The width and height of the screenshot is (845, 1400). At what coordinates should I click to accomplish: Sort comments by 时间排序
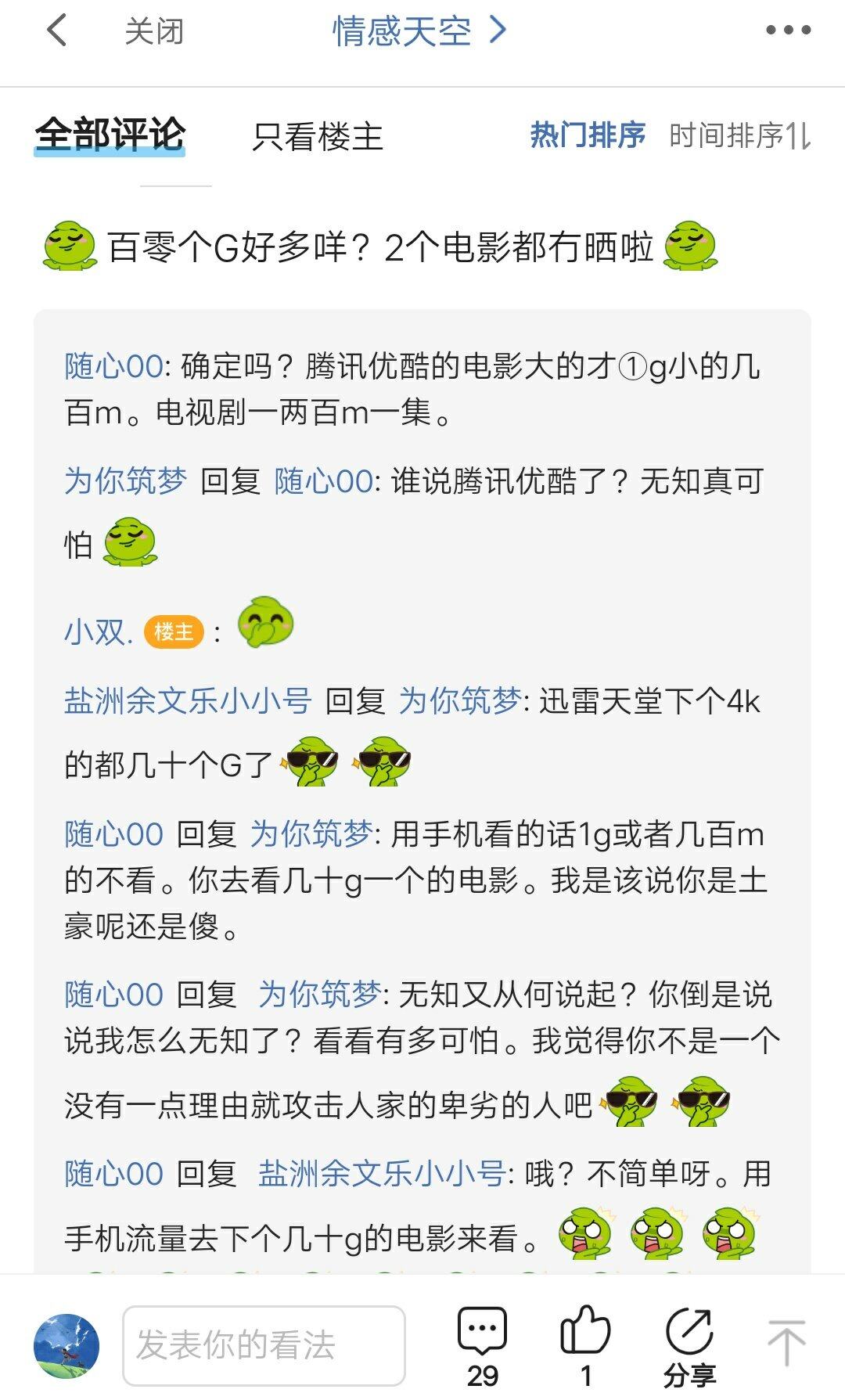[739, 135]
